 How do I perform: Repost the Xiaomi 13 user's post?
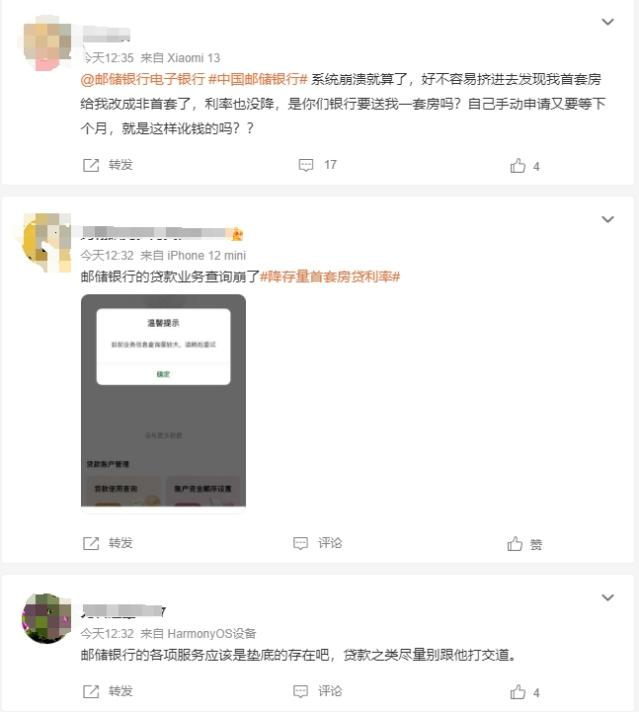click(108, 165)
